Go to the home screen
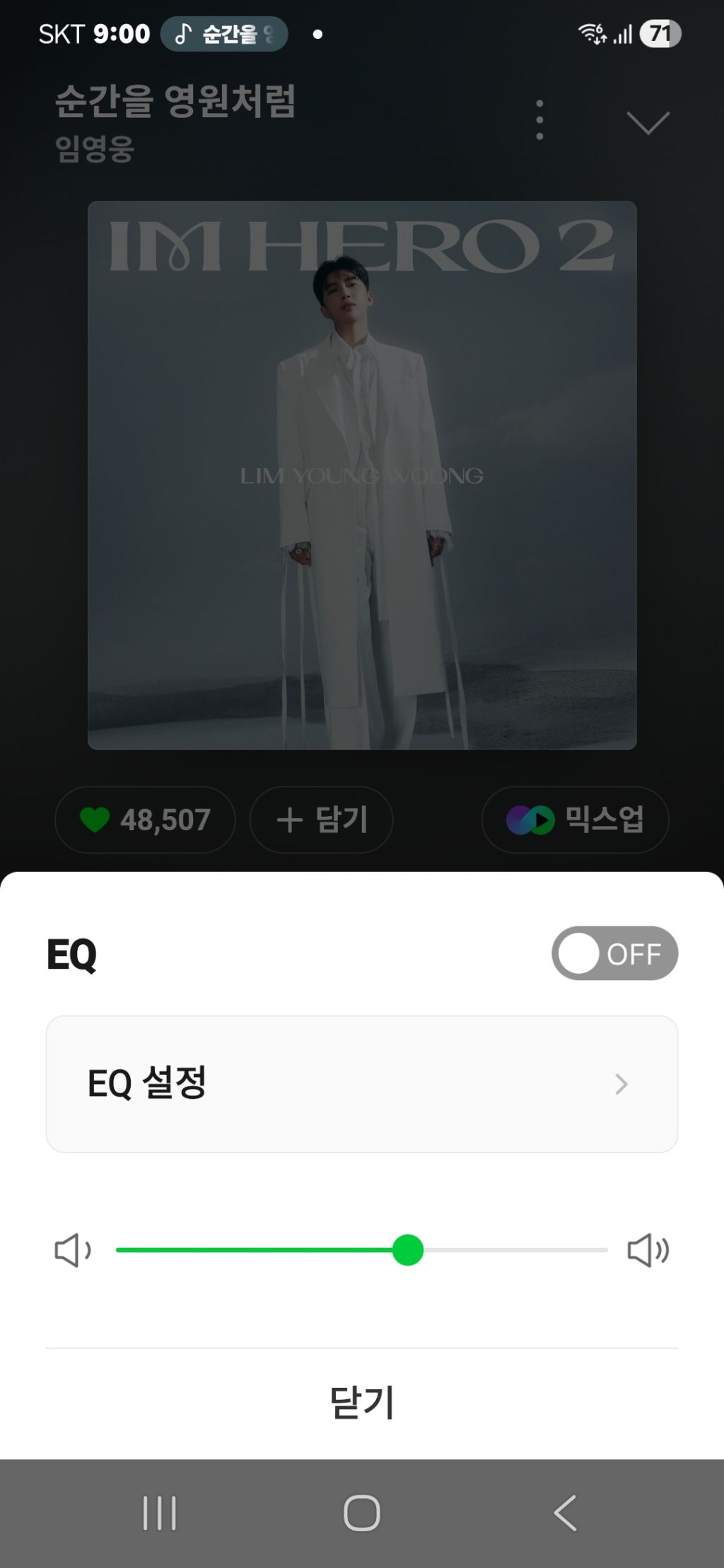The image size is (724, 1568). point(362,1513)
